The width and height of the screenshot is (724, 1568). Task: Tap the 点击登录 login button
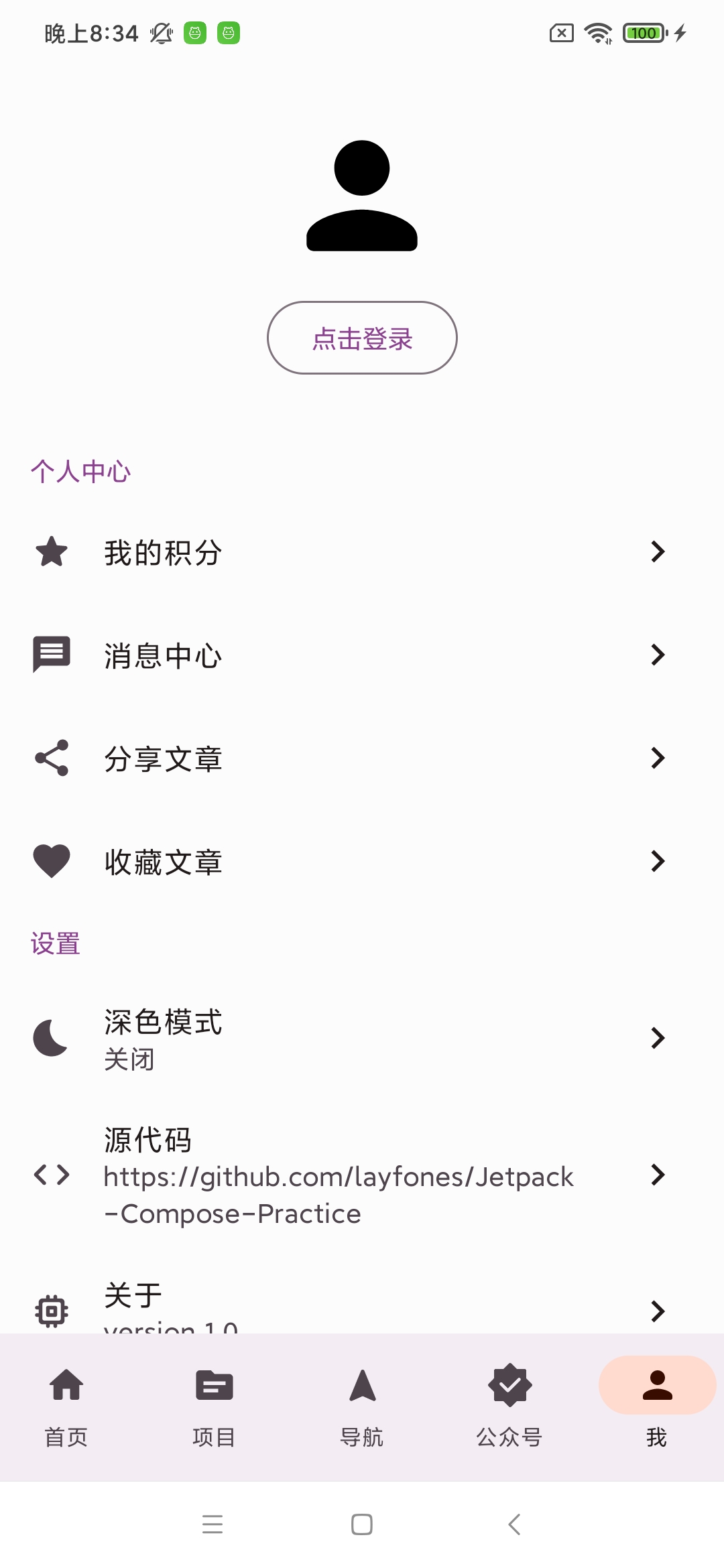(362, 338)
